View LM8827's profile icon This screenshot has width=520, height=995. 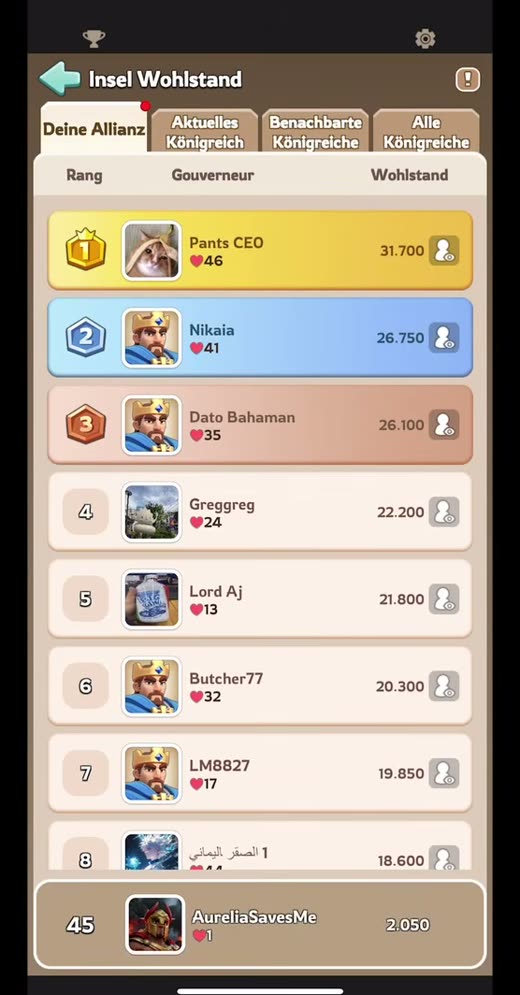[x=444, y=774]
